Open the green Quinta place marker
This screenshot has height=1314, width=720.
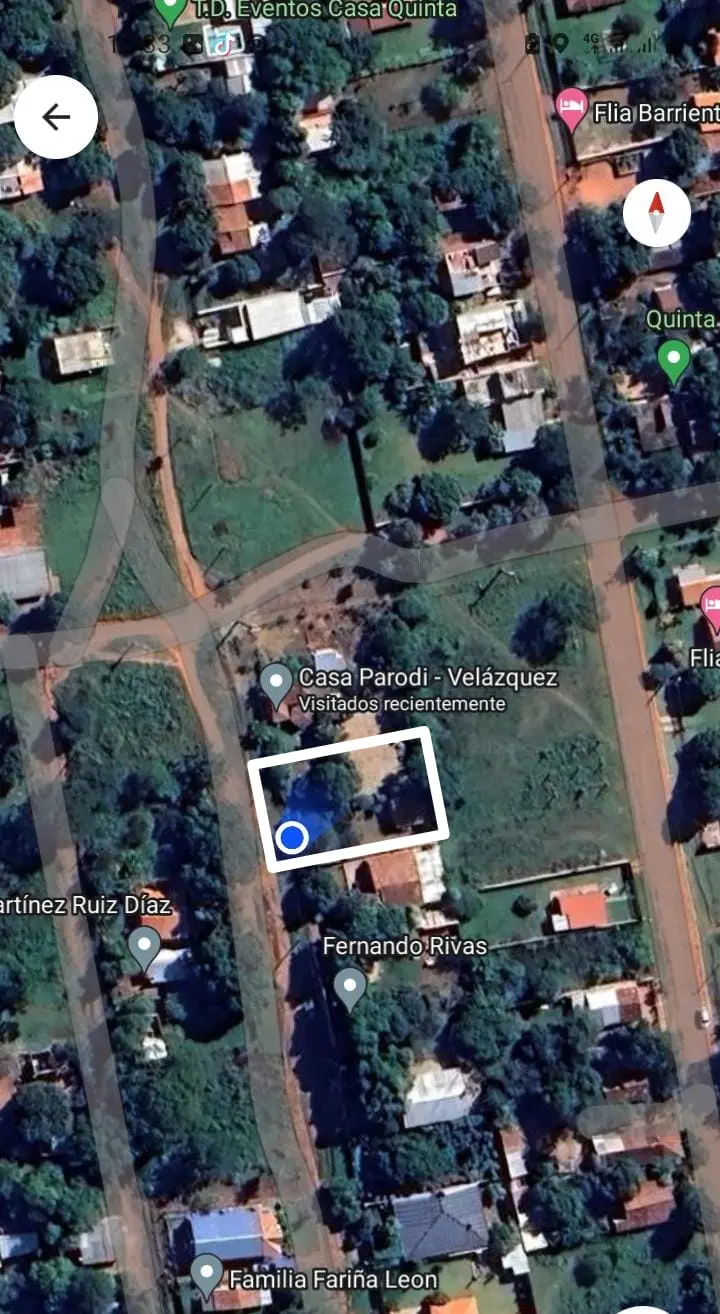pyautogui.click(x=674, y=361)
